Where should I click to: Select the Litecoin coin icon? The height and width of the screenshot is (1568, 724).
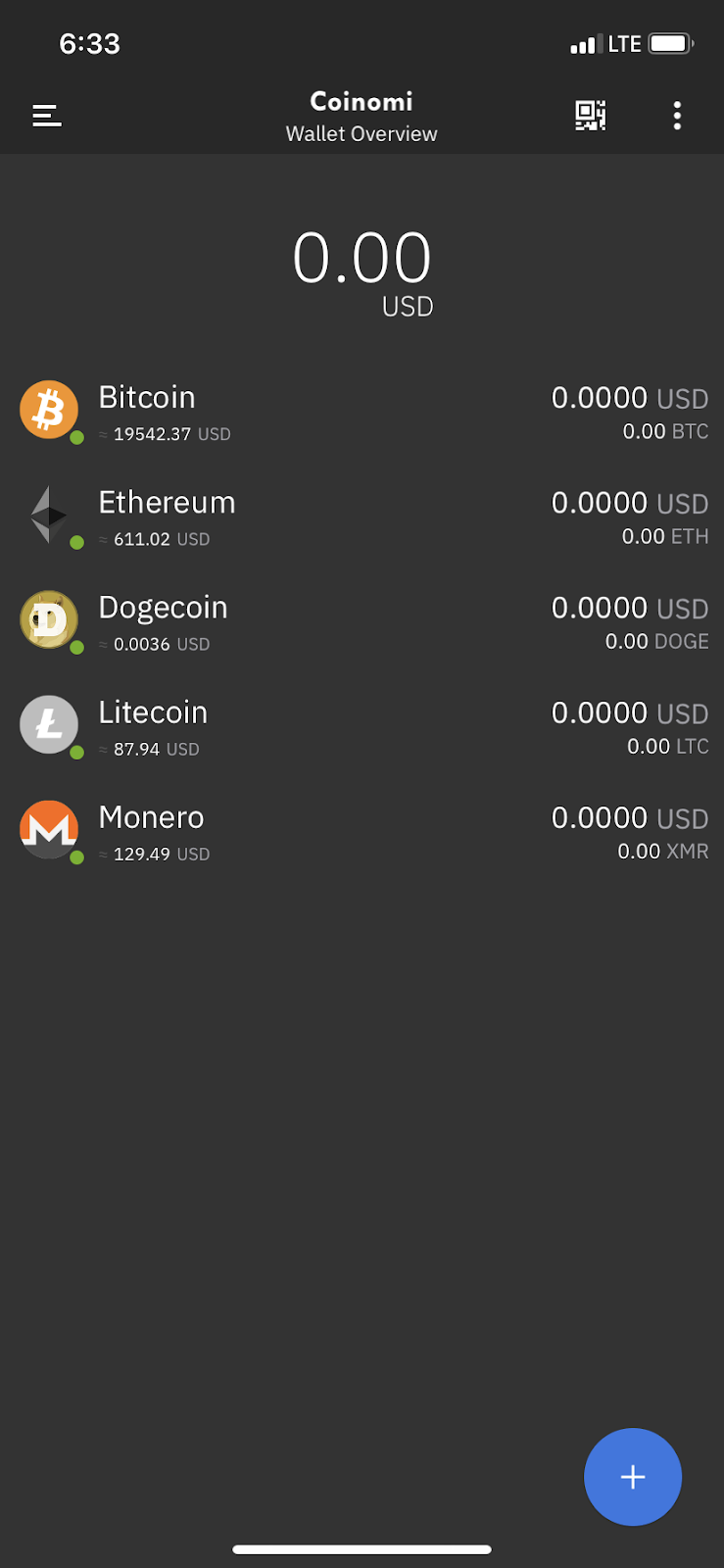(49, 724)
